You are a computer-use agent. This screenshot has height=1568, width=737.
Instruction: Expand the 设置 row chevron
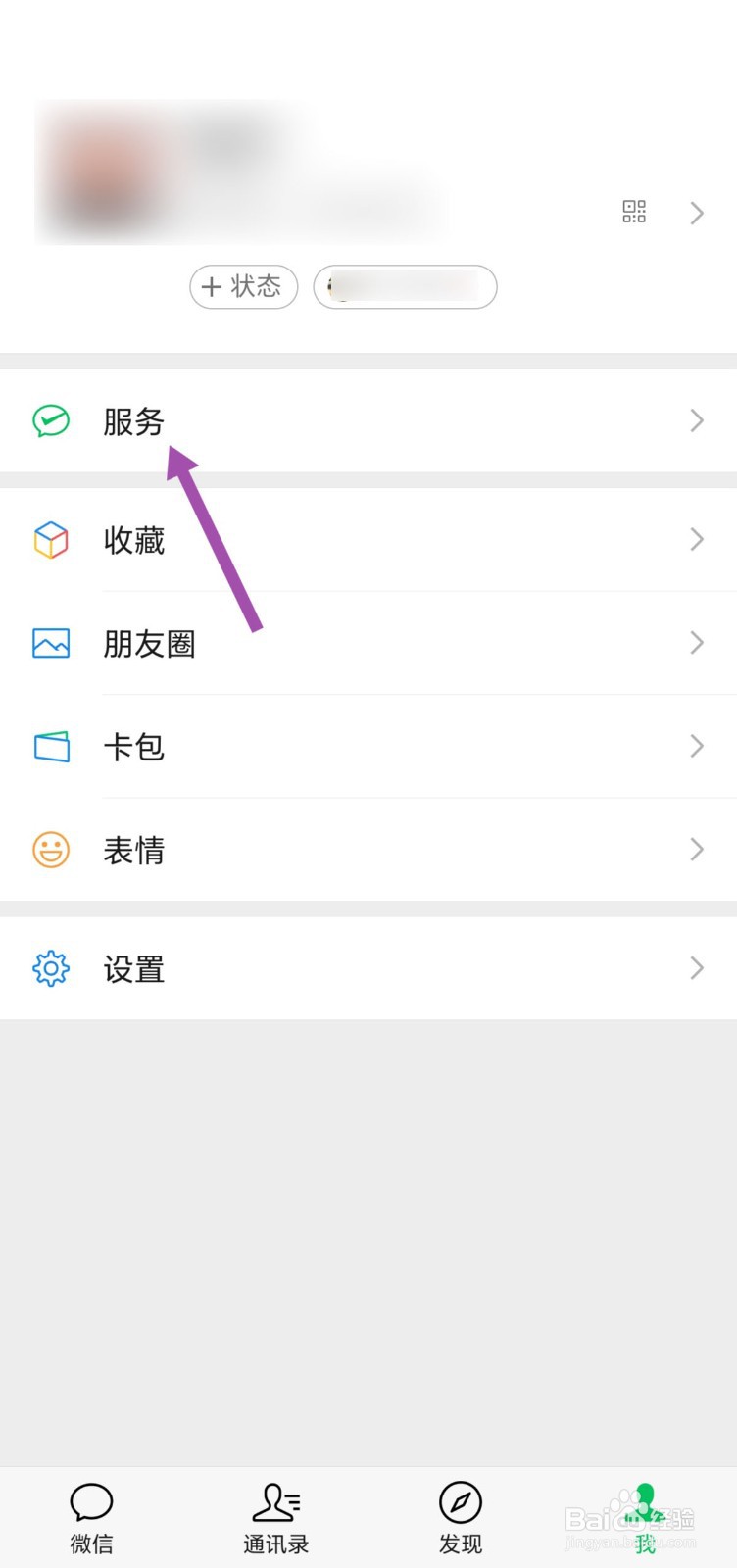tap(696, 968)
